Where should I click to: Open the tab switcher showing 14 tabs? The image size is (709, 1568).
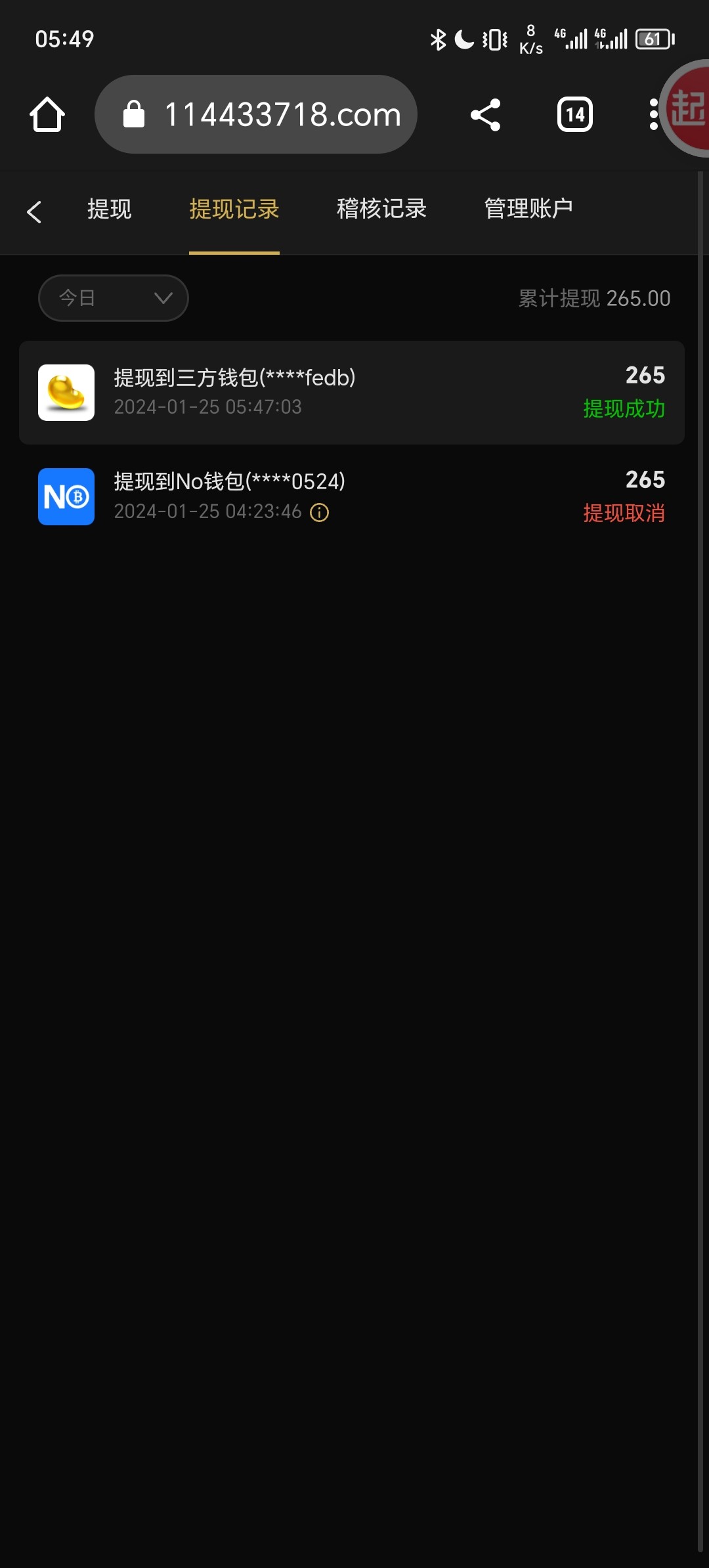[x=574, y=115]
